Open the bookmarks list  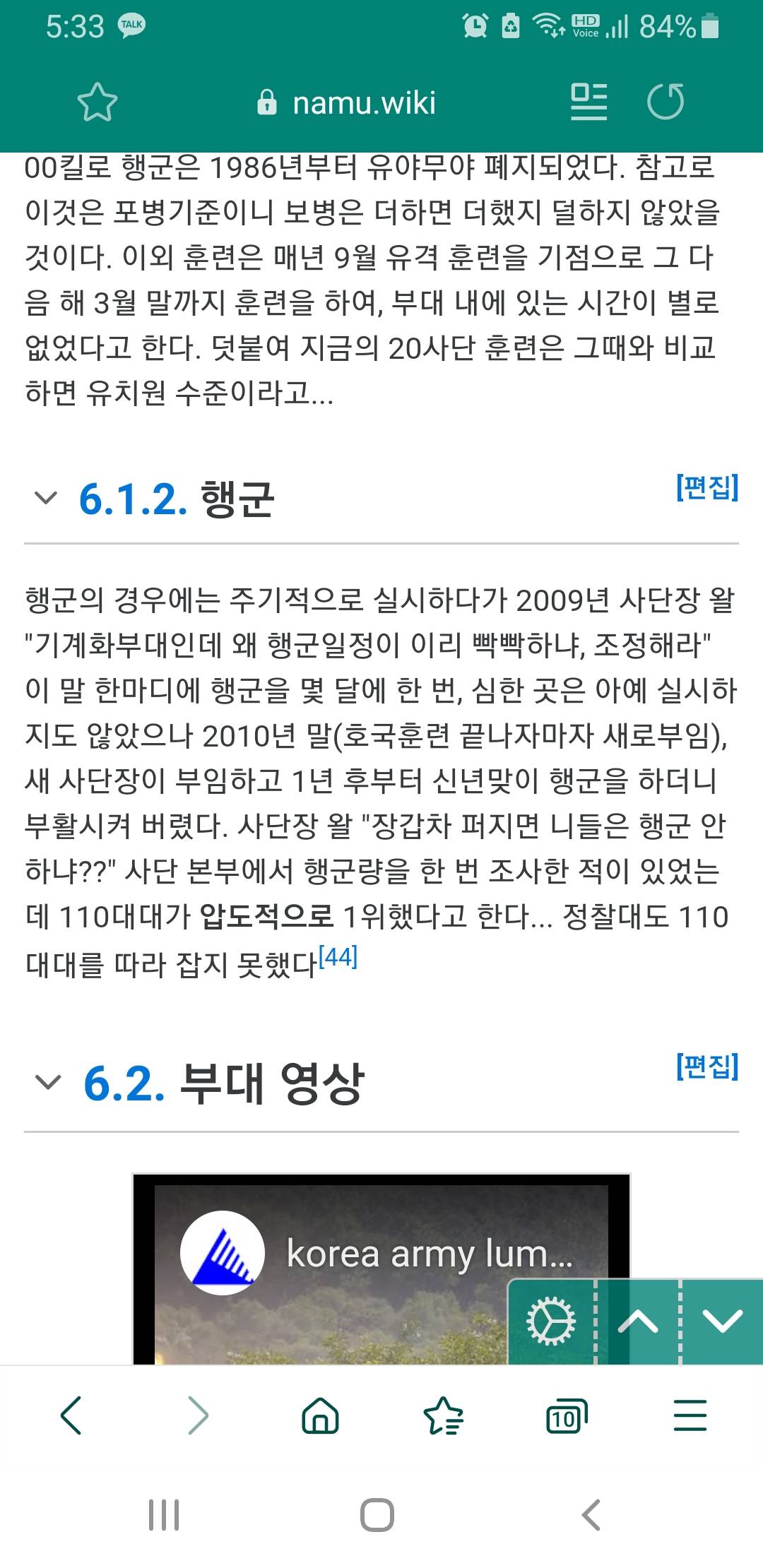point(443,1415)
